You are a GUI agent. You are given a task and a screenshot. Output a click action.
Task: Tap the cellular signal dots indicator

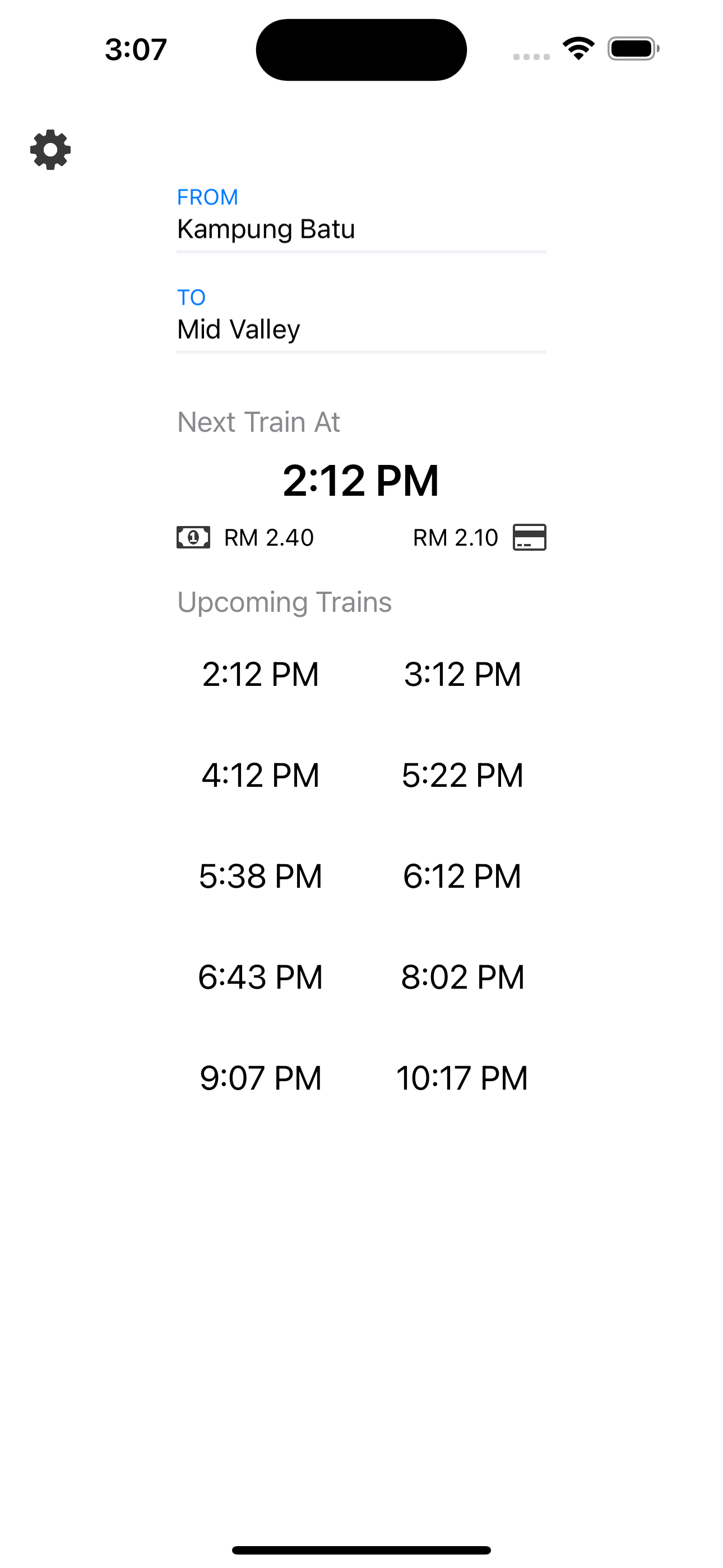click(x=529, y=56)
